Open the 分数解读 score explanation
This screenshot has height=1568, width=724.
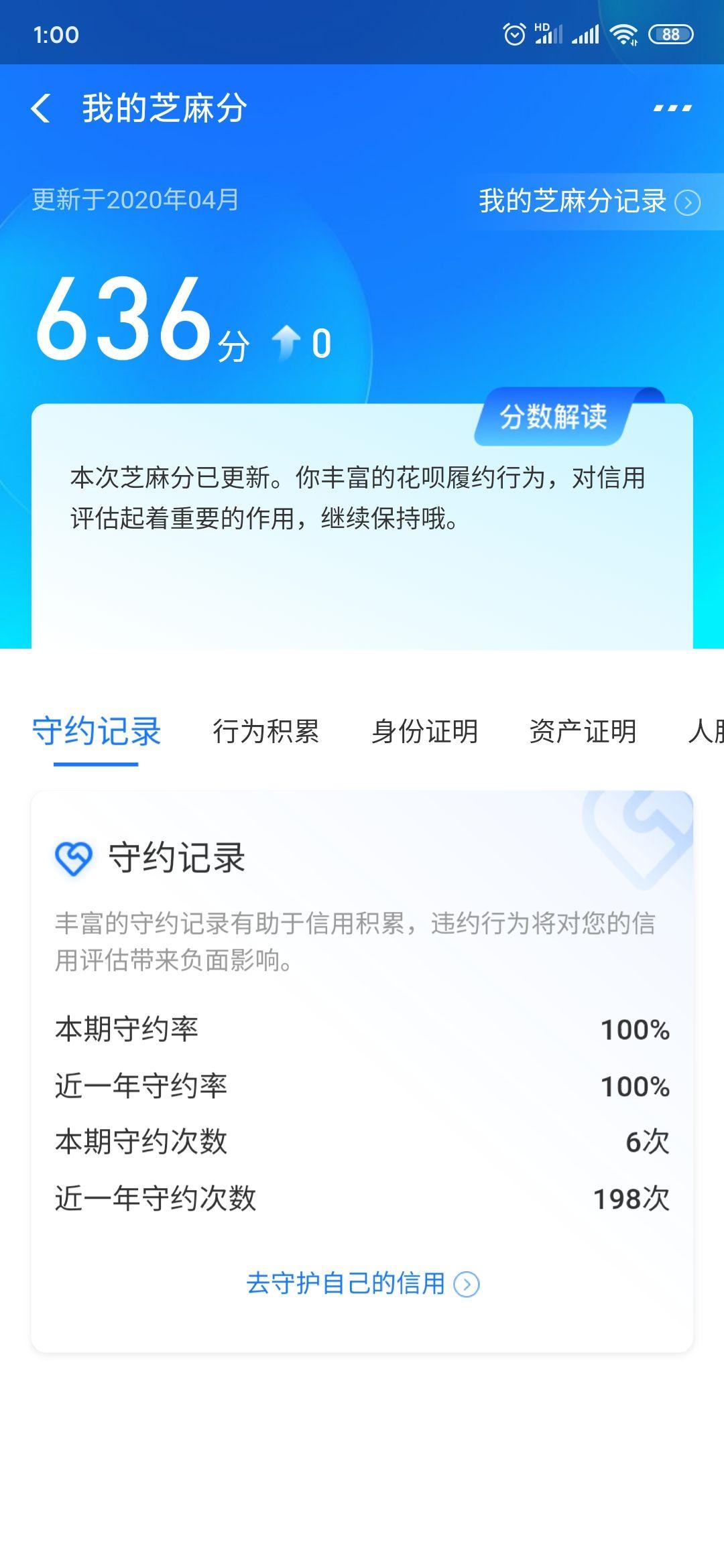(x=553, y=417)
